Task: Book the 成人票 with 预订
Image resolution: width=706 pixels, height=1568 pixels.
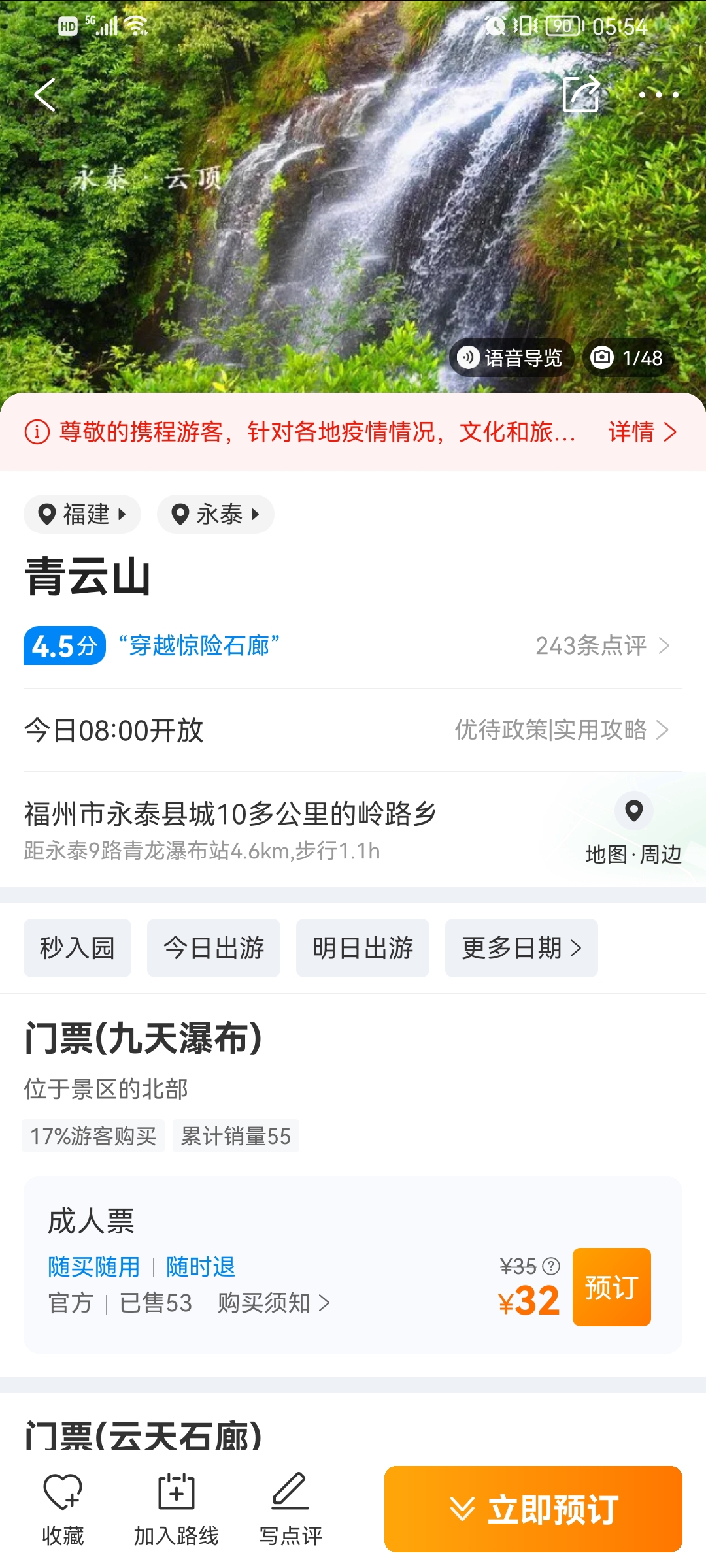Action: [612, 1287]
